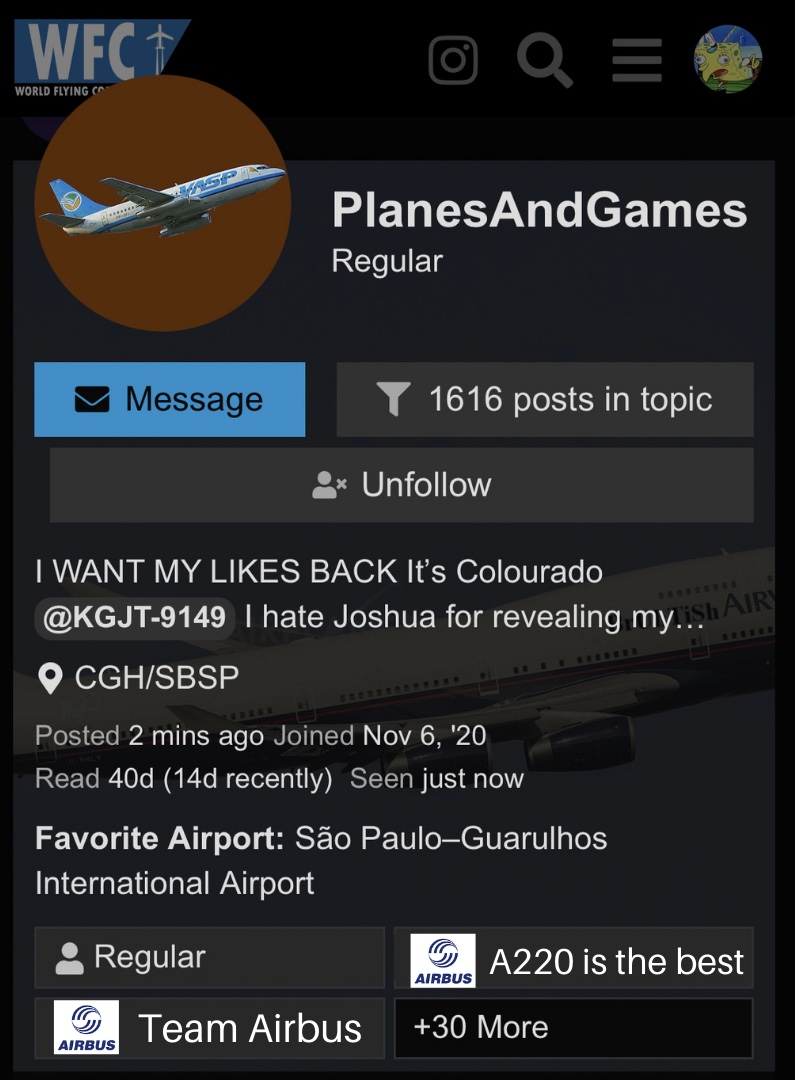
Task: Open the search magnifier
Action: [x=545, y=60]
